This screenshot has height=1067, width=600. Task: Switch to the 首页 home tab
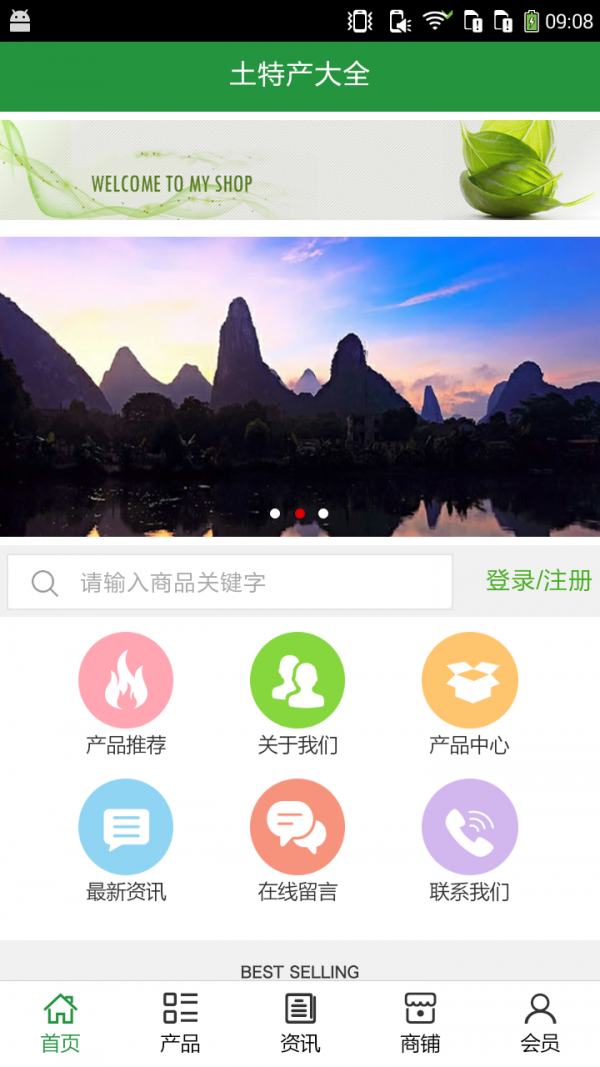click(60, 1023)
